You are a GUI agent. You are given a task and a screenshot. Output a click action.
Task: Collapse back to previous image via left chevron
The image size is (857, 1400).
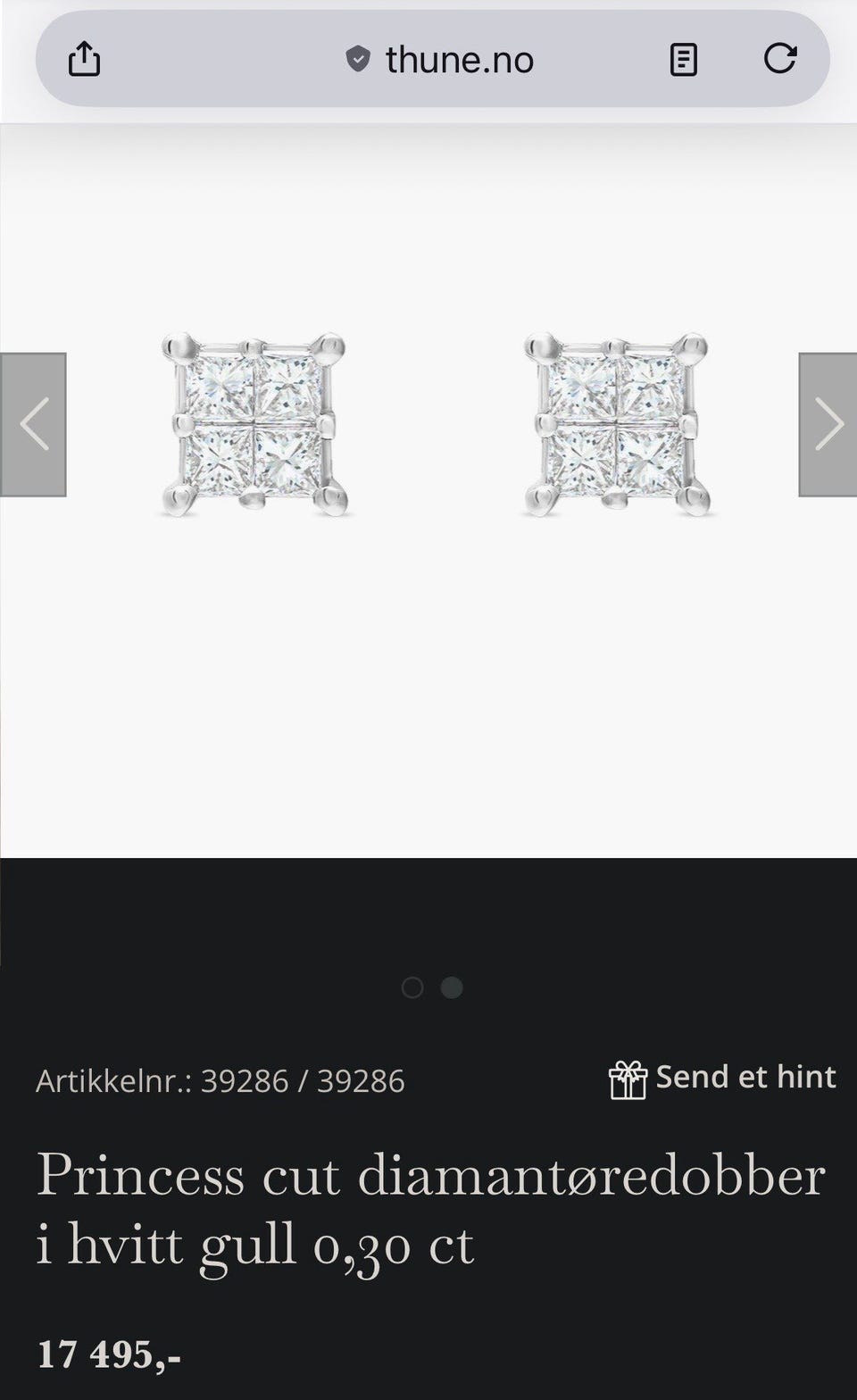click(x=34, y=422)
